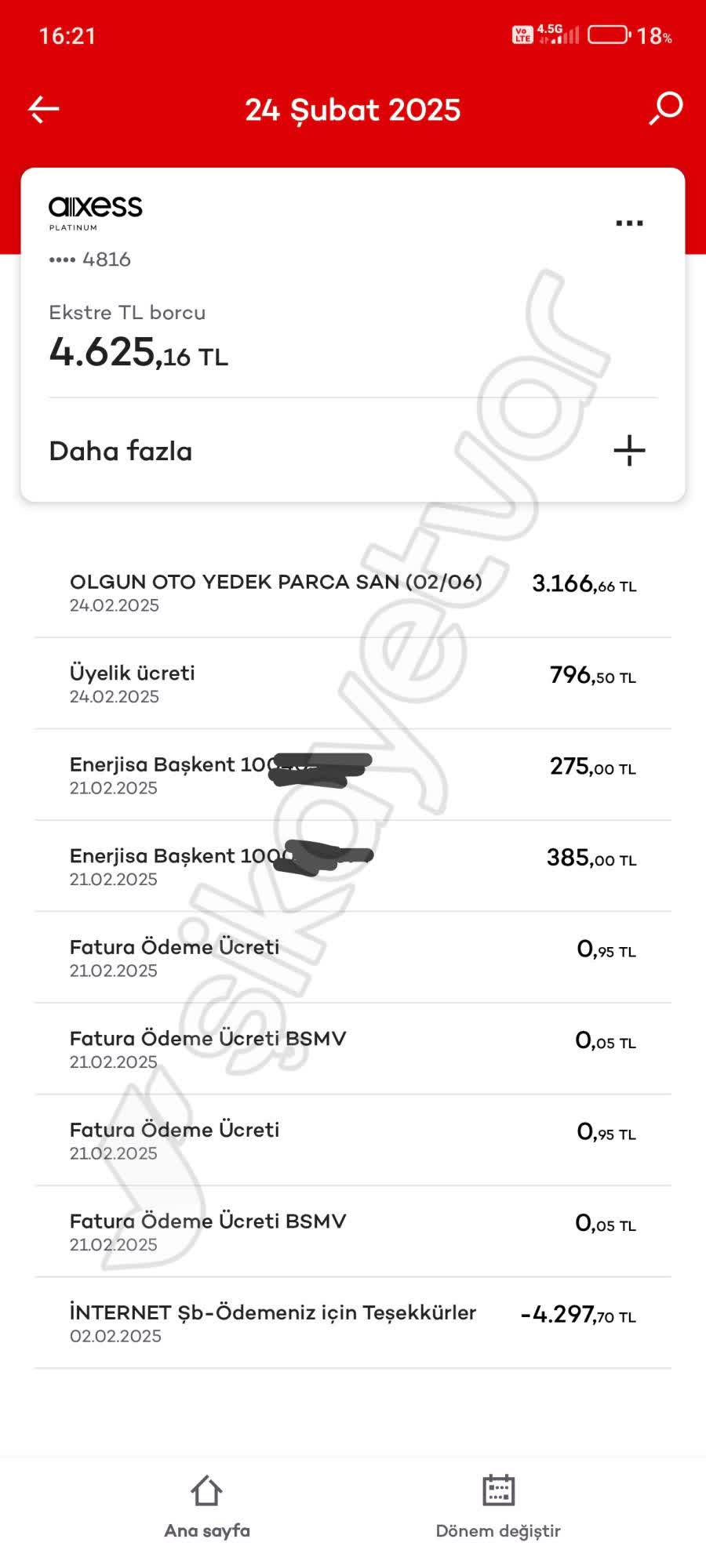Open search with the magnifier icon

point(664,109)
